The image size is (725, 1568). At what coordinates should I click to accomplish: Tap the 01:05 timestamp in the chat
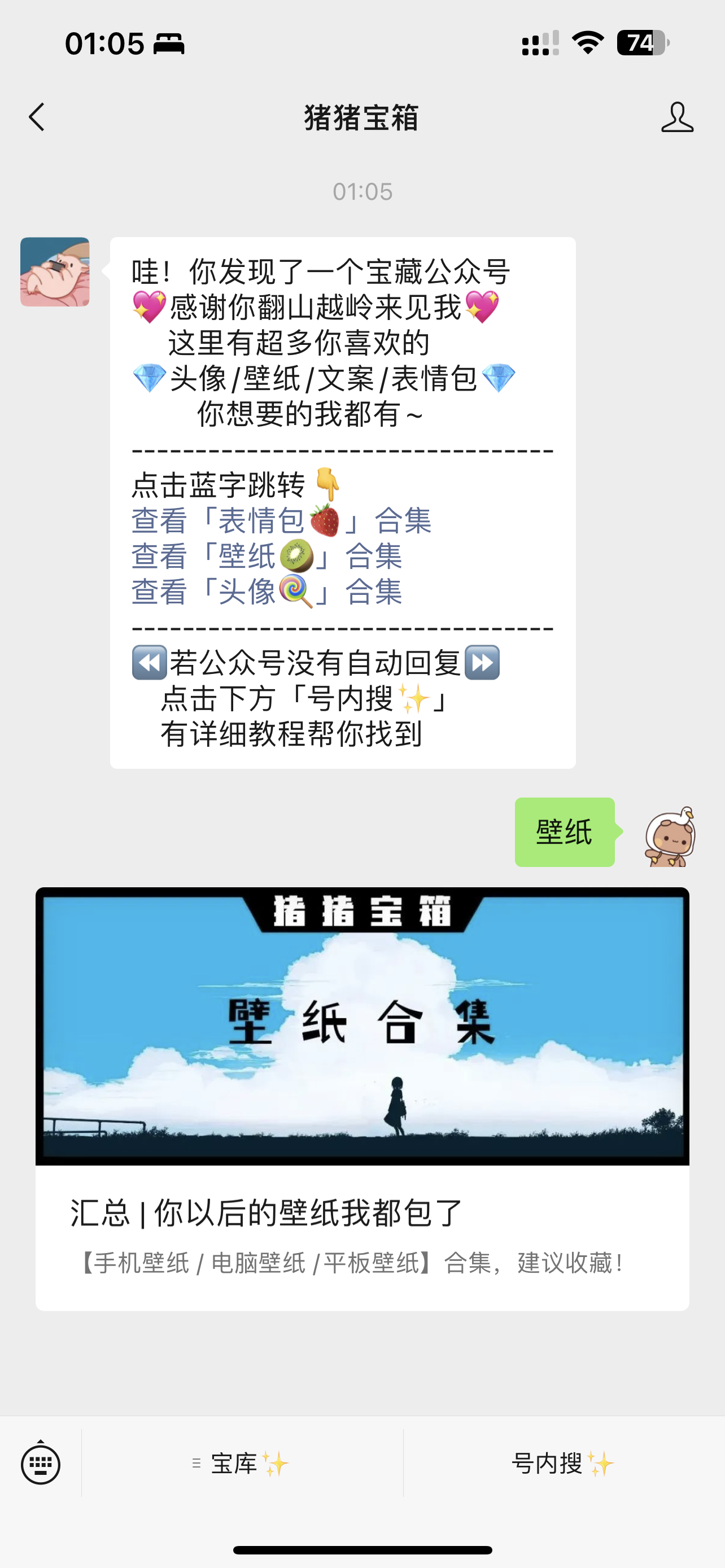[x=362, y=191]
